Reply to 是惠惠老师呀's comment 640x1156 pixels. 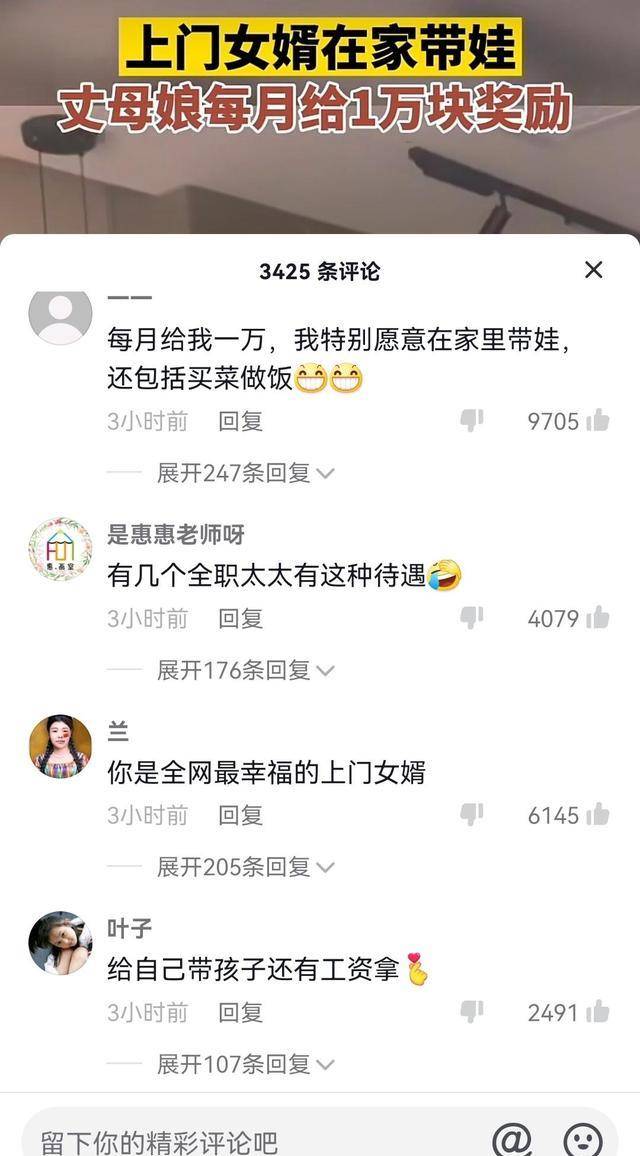240,619
